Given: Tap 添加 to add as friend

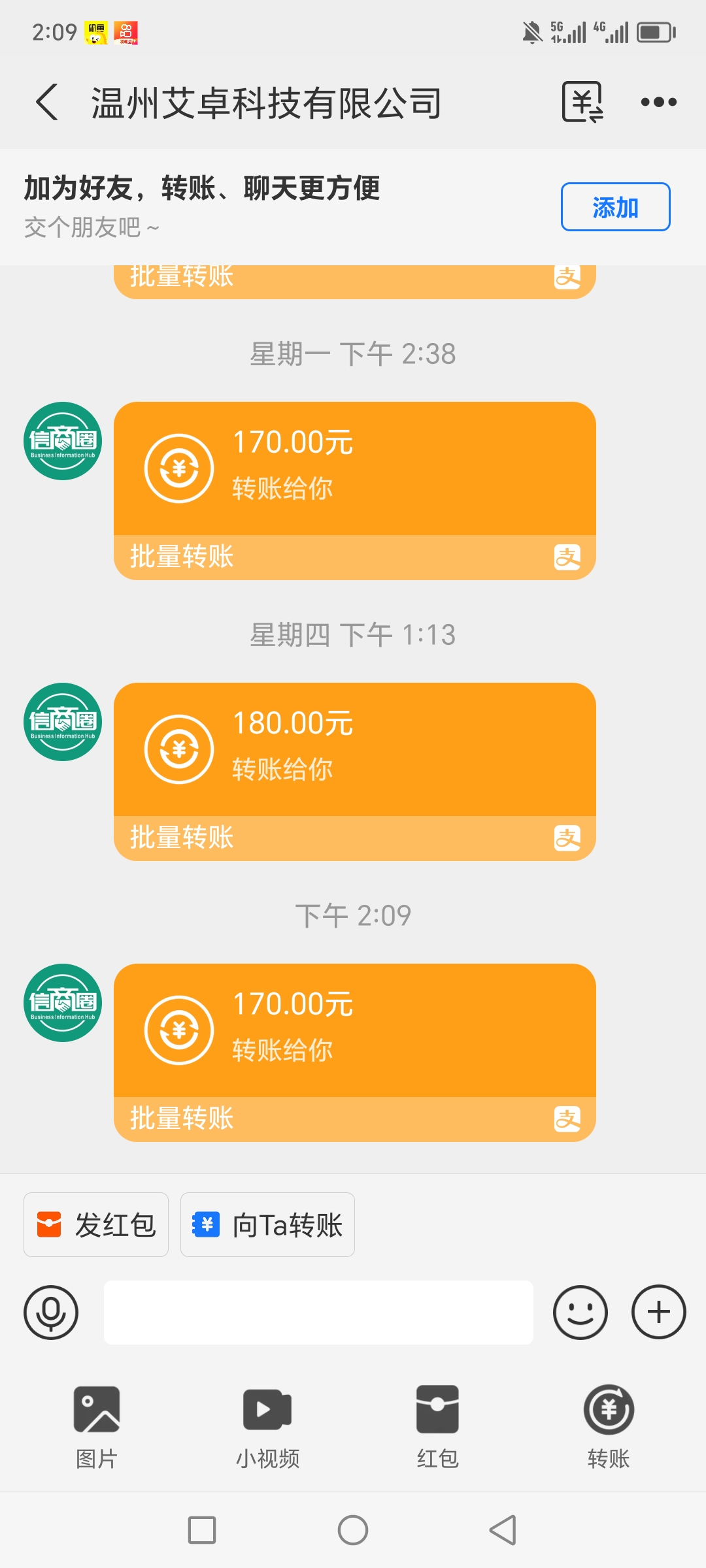Looking at the screenshot, I should click(x=615, y=207).
